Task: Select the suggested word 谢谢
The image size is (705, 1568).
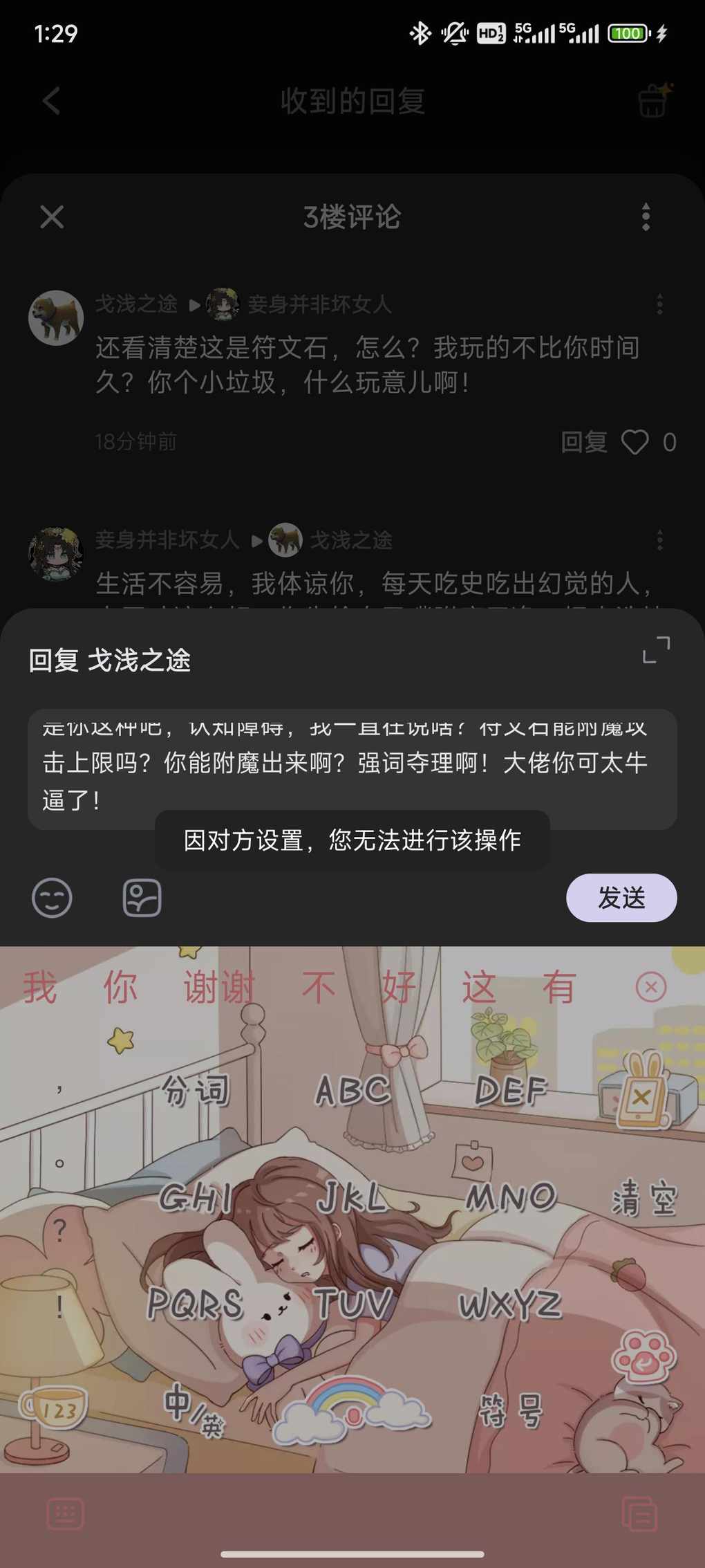Action: pyautogui.click(x=219, y=987)
